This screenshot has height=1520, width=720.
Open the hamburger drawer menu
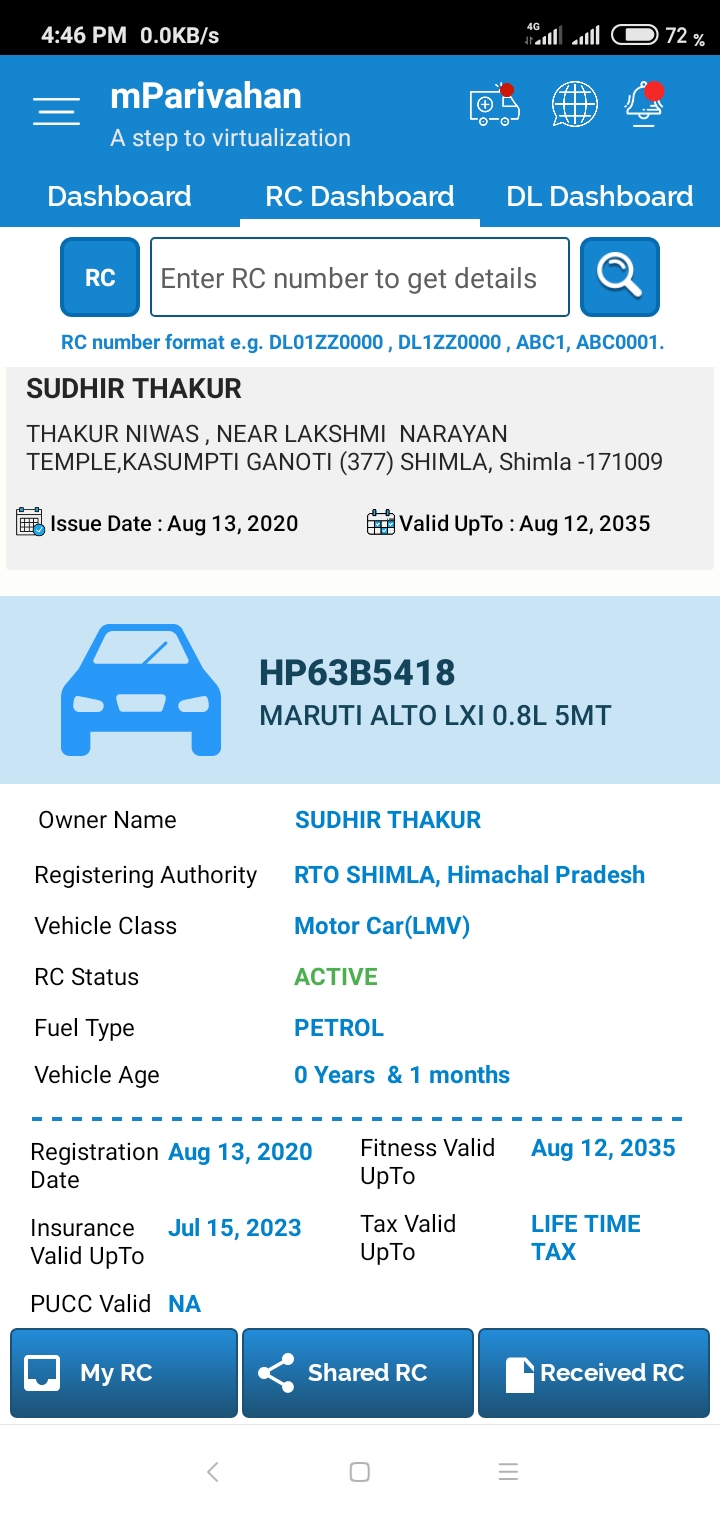tap(56, 111)
